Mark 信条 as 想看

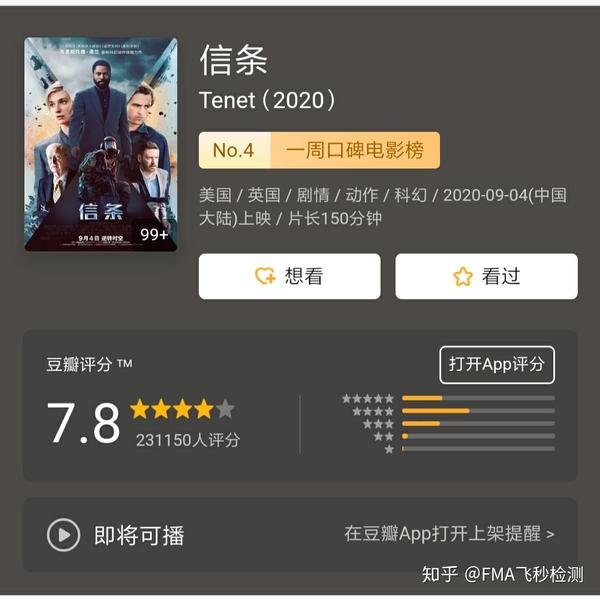click(289, 276)
